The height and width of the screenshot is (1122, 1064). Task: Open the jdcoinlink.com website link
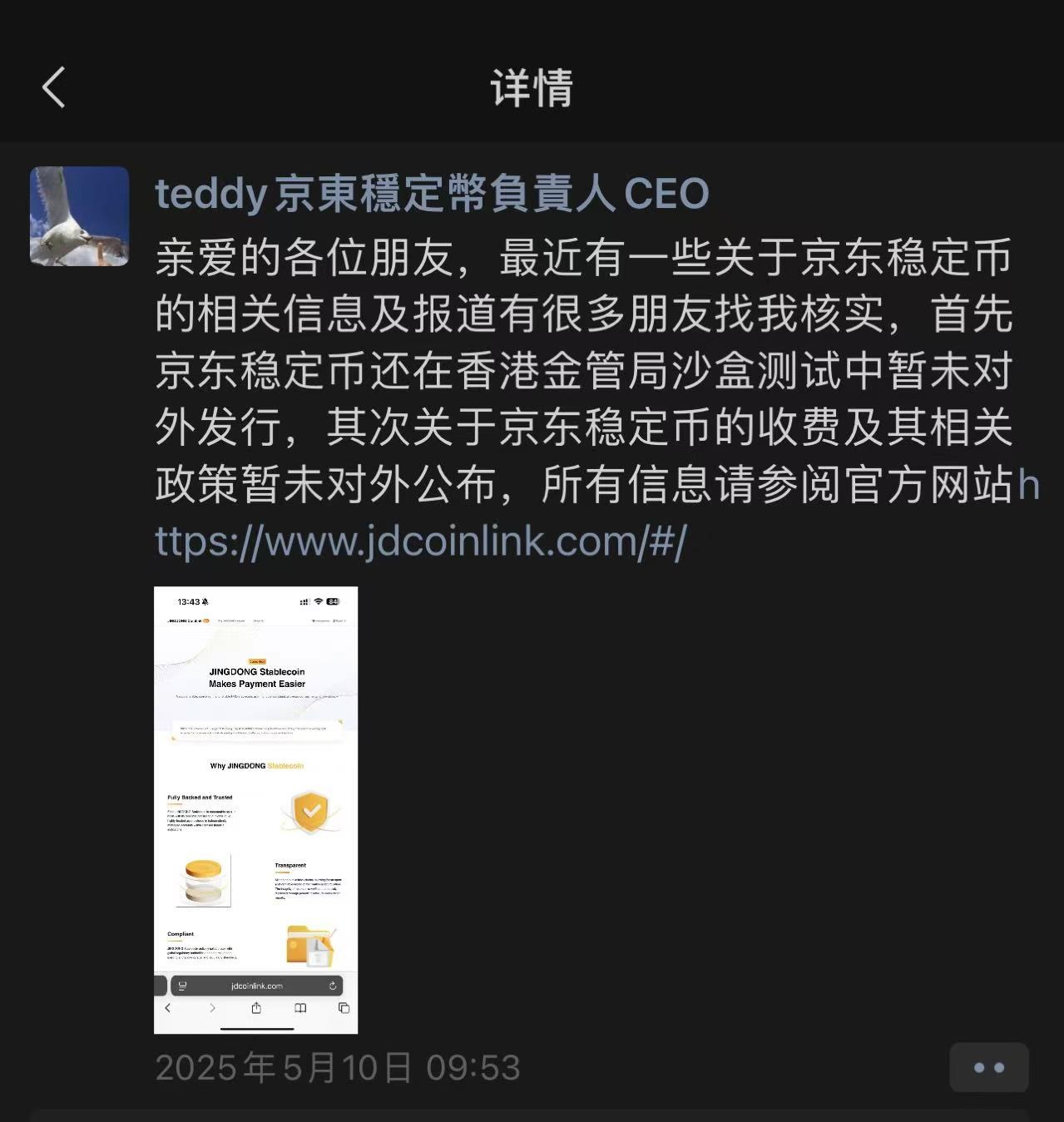(x=420, y=541)
